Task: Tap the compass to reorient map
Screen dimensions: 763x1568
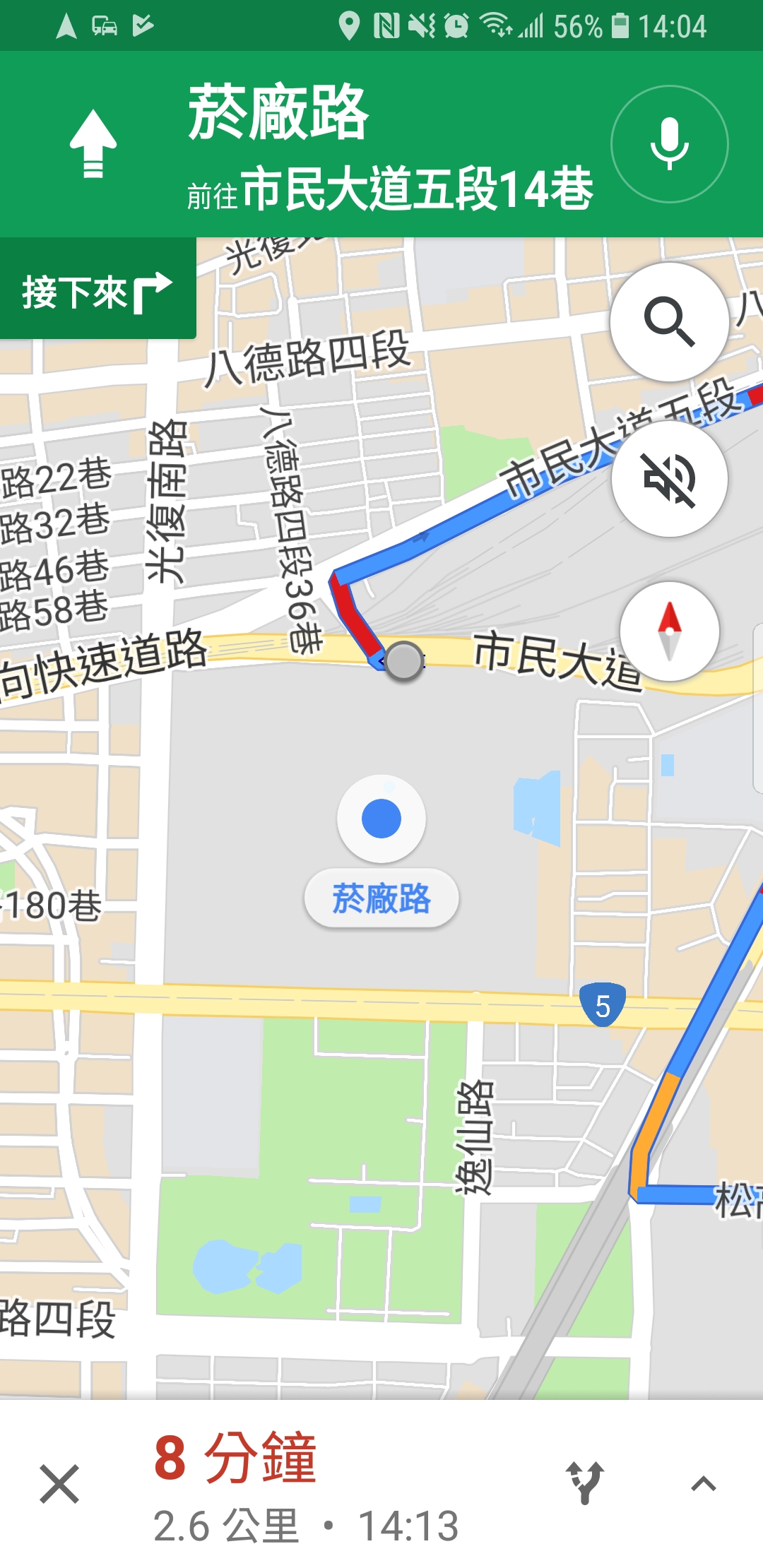Action: click(x=669, y=631)
